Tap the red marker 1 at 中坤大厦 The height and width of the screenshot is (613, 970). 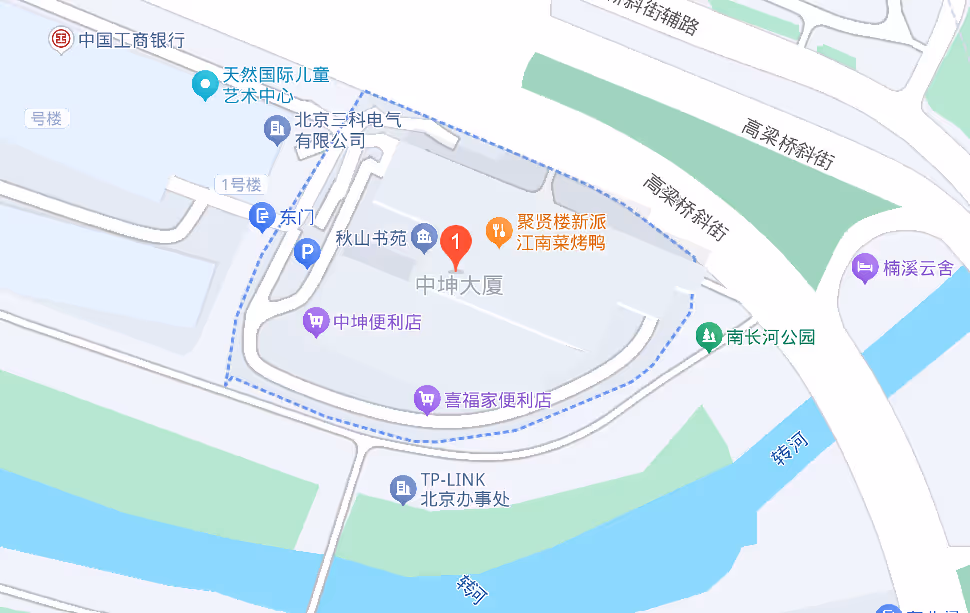tap(456, 244)
